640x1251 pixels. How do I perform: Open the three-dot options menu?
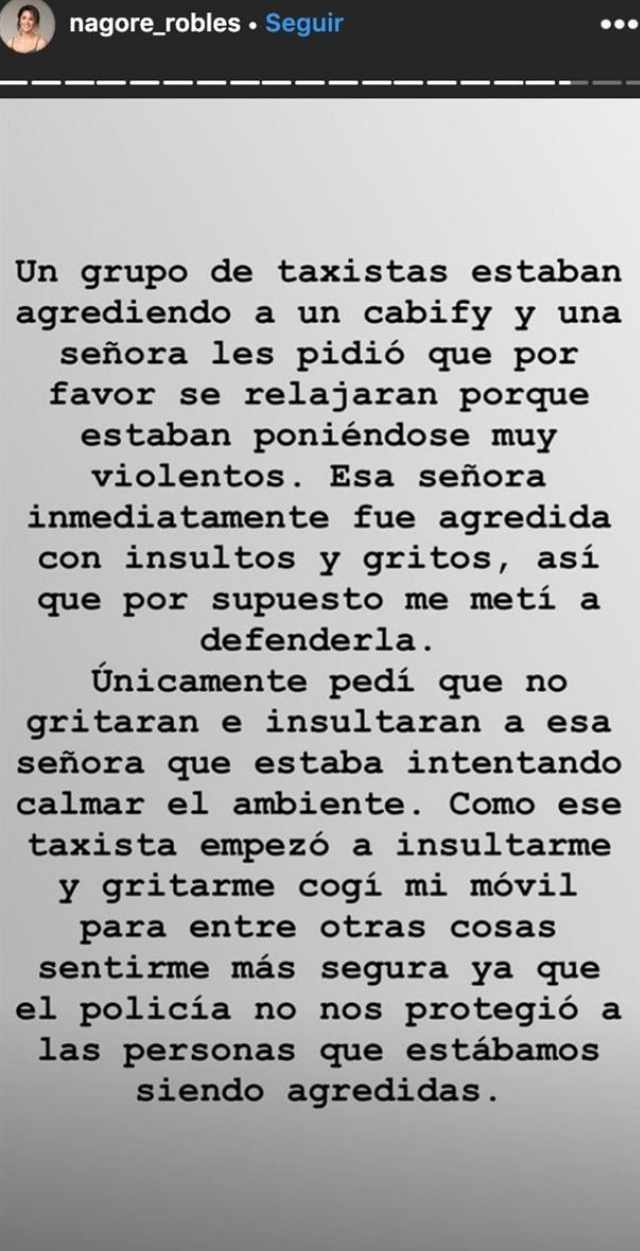tap(619, 25)
